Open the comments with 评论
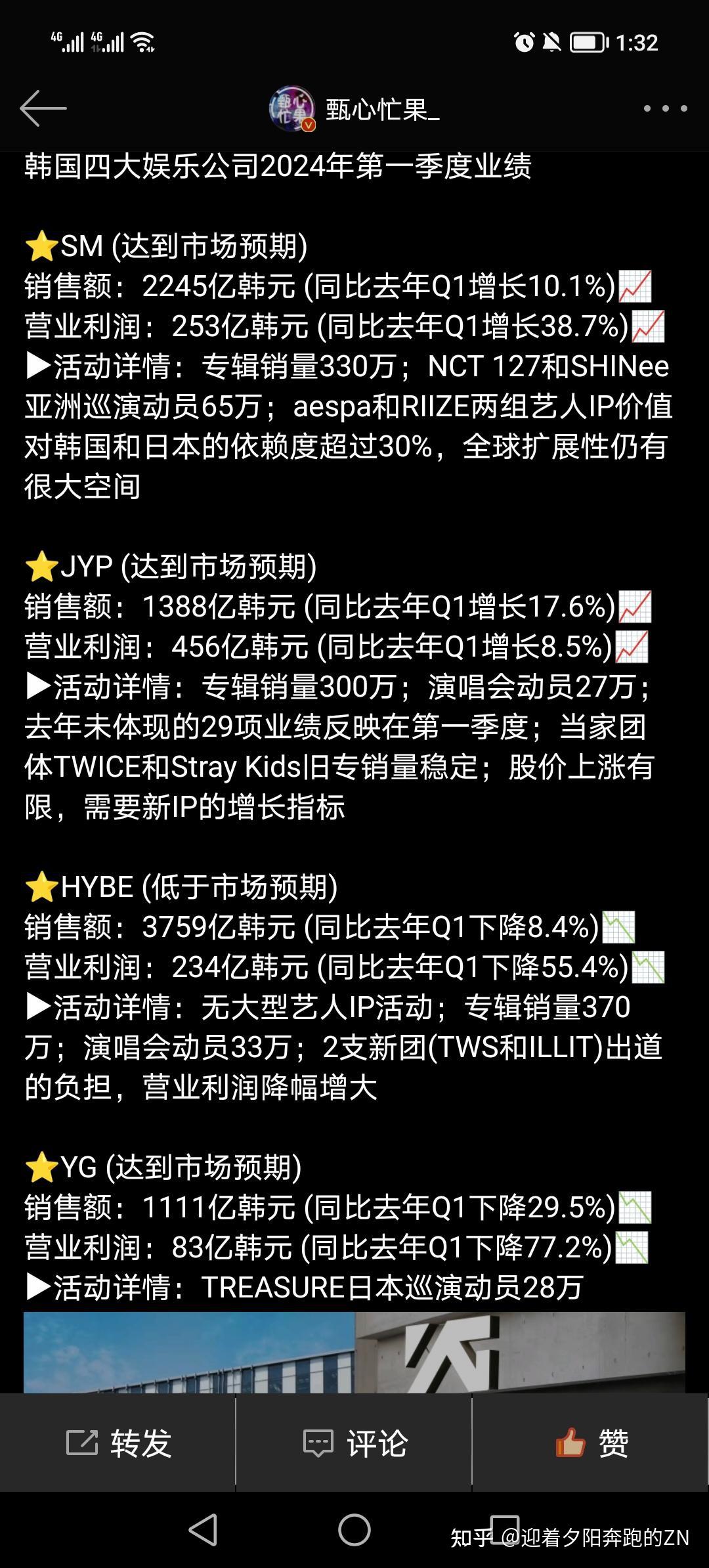The width and height of the screenshot is (709, 1568). 354,1444
